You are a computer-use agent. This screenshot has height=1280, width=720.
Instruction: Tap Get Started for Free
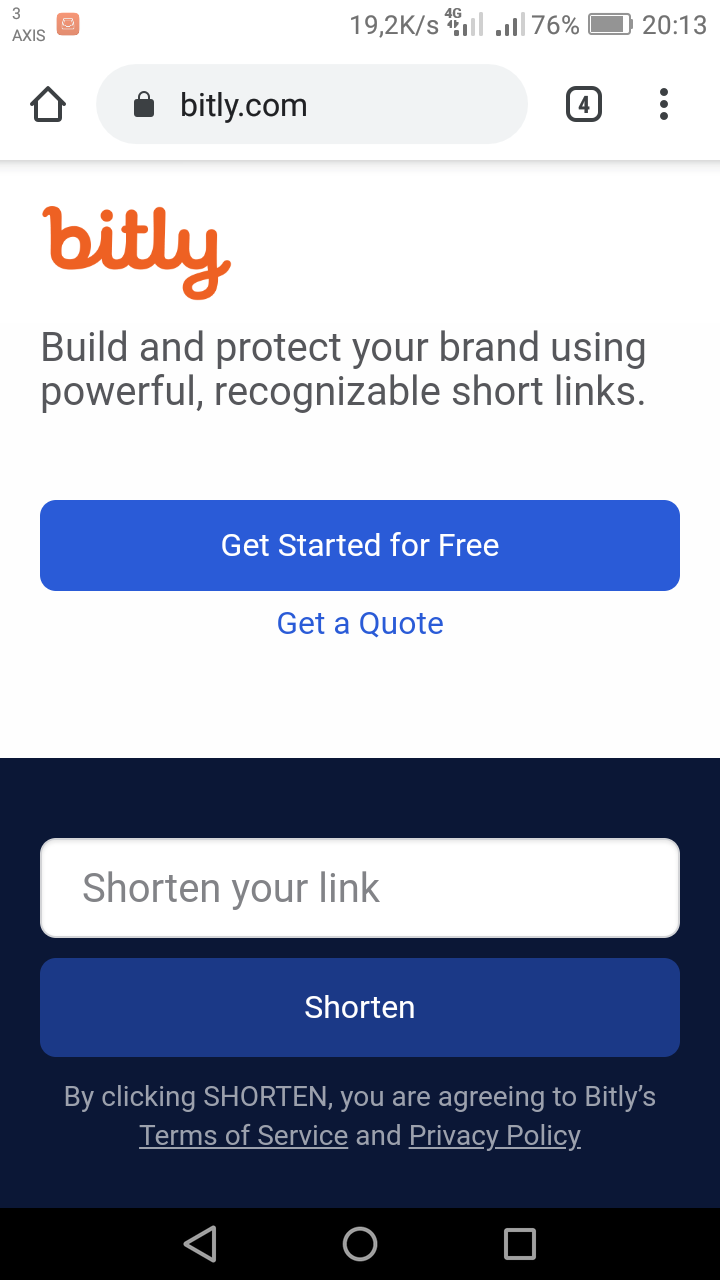[x=360, y=545]
